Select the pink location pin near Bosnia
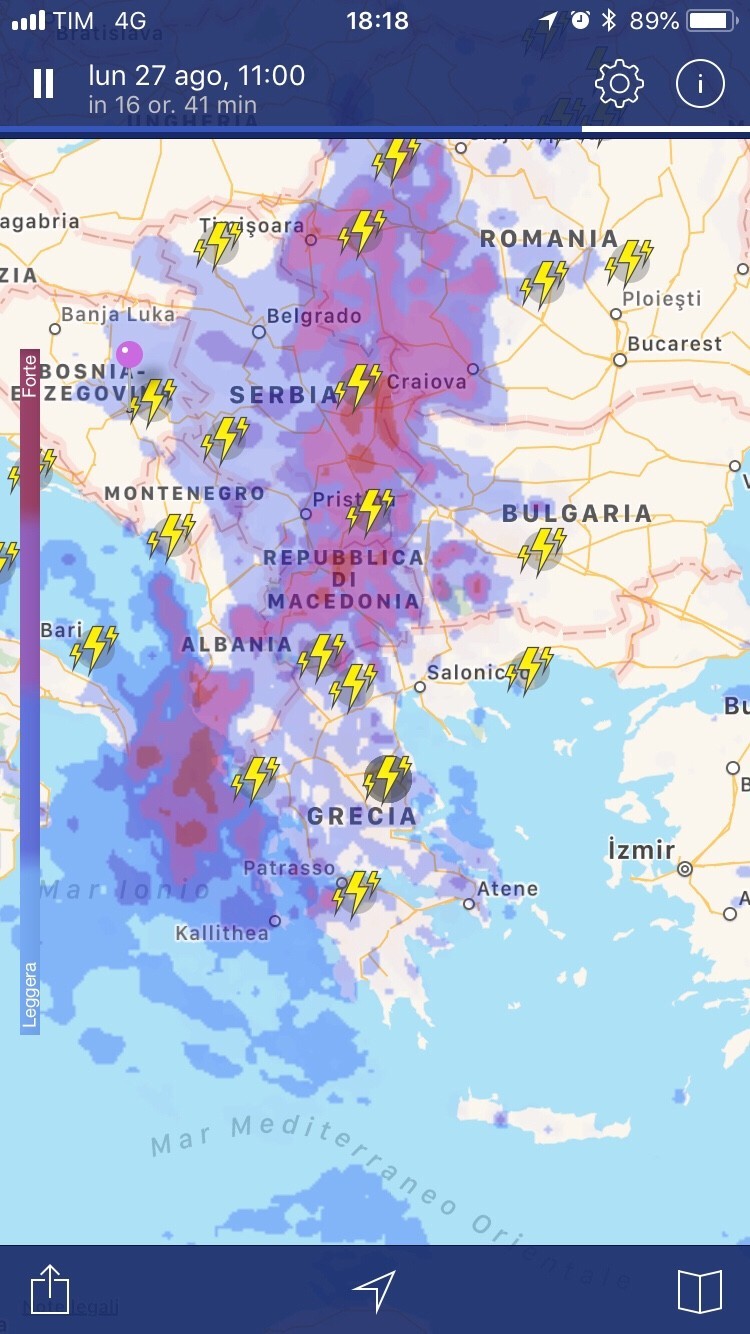750x1334 pixels. [x=129, y=354]
